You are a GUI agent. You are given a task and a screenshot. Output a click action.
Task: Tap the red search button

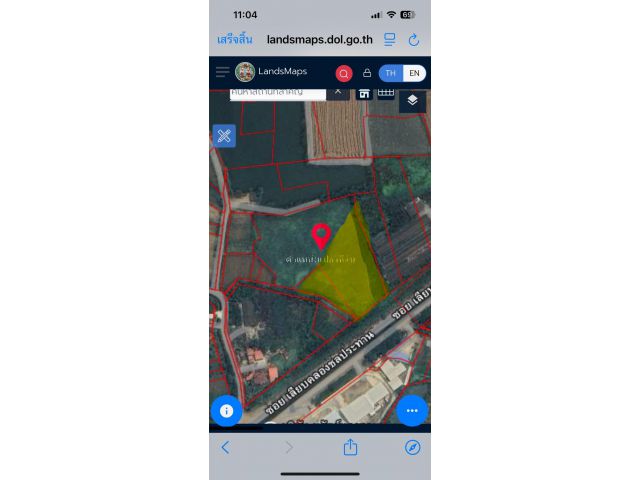click(x=344, y=73)
